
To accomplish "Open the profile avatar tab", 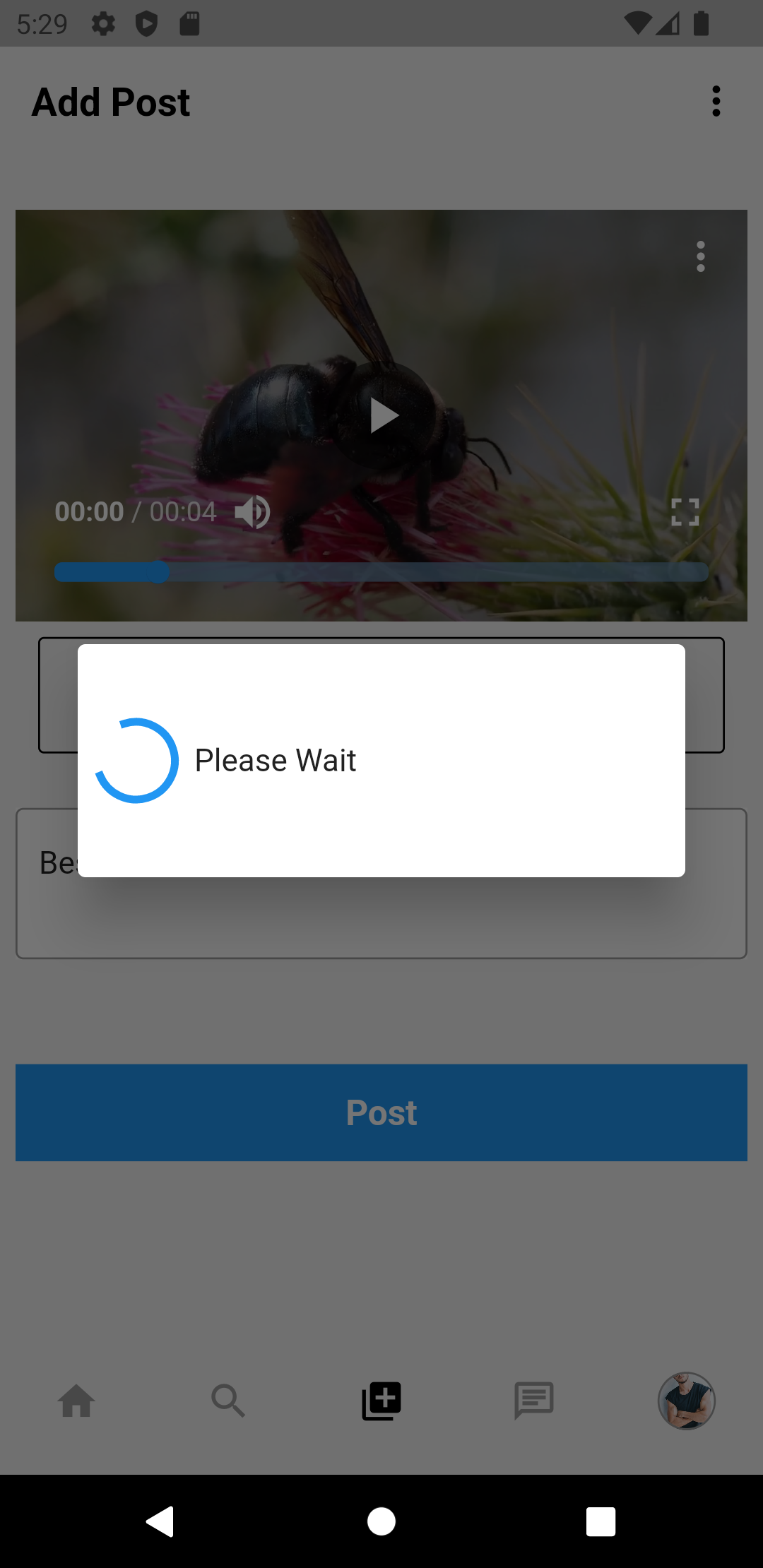I will pos(687,1401).
